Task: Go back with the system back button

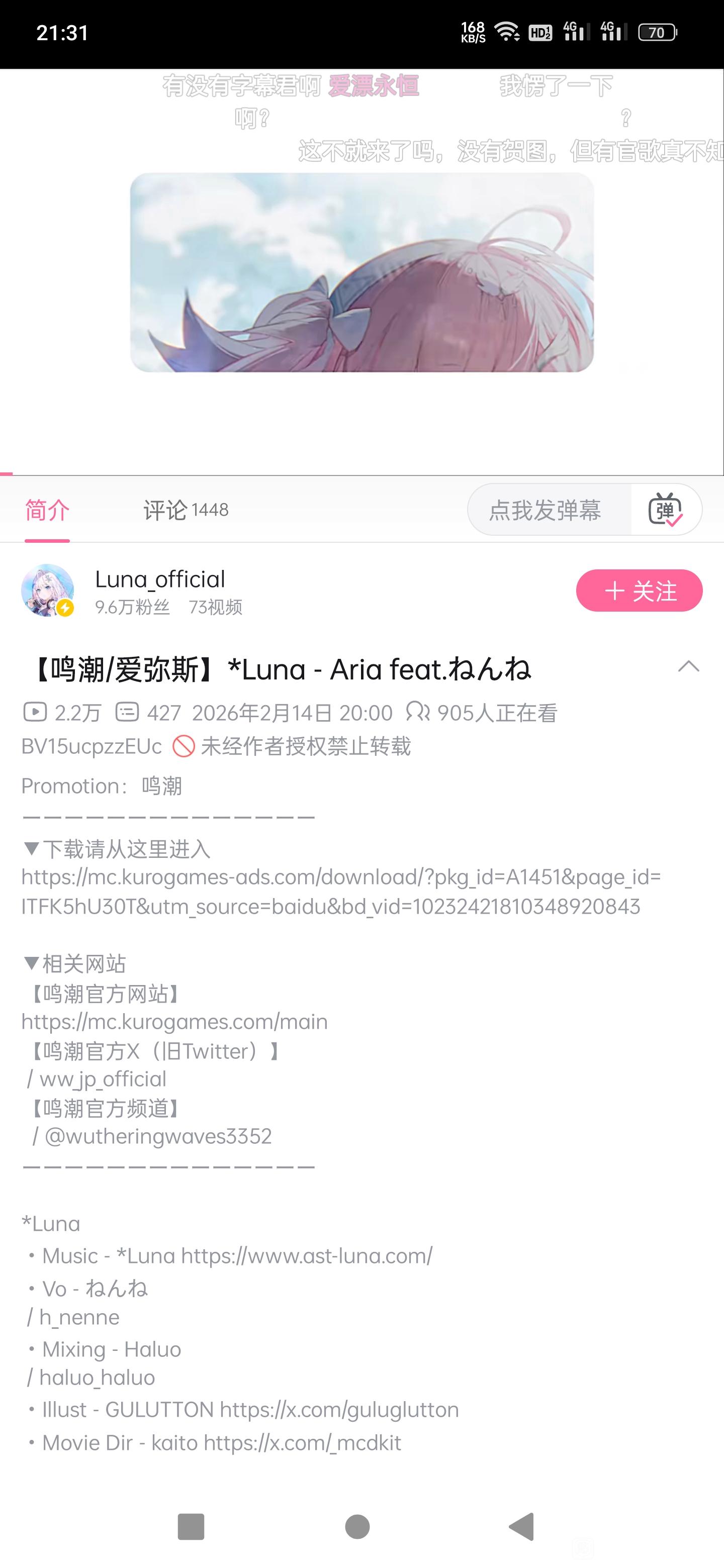Action: point(522,1527)
